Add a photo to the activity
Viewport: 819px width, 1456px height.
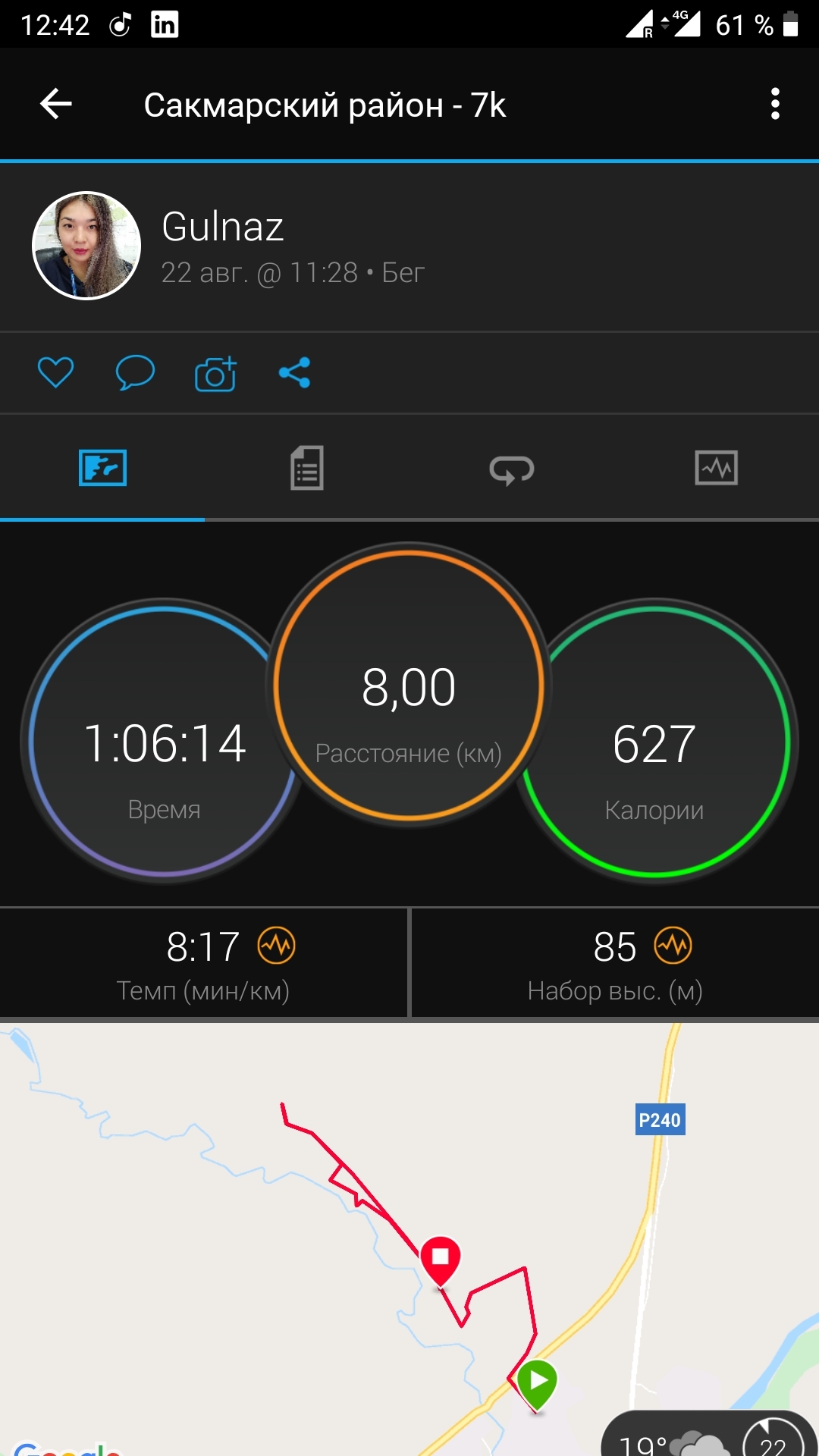pos(215,373)
